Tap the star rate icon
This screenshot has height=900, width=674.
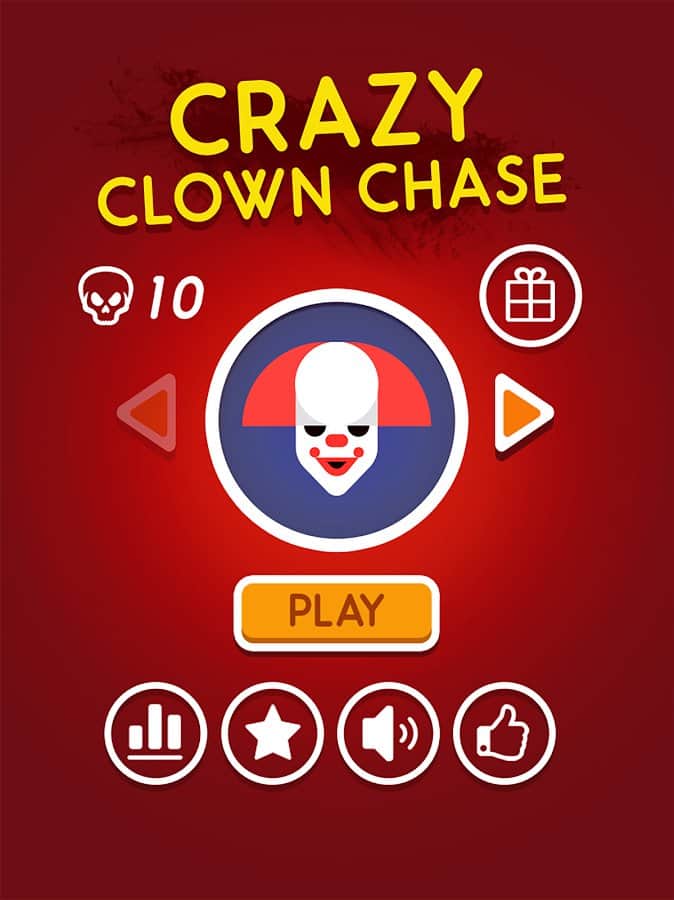coord(272,733)
